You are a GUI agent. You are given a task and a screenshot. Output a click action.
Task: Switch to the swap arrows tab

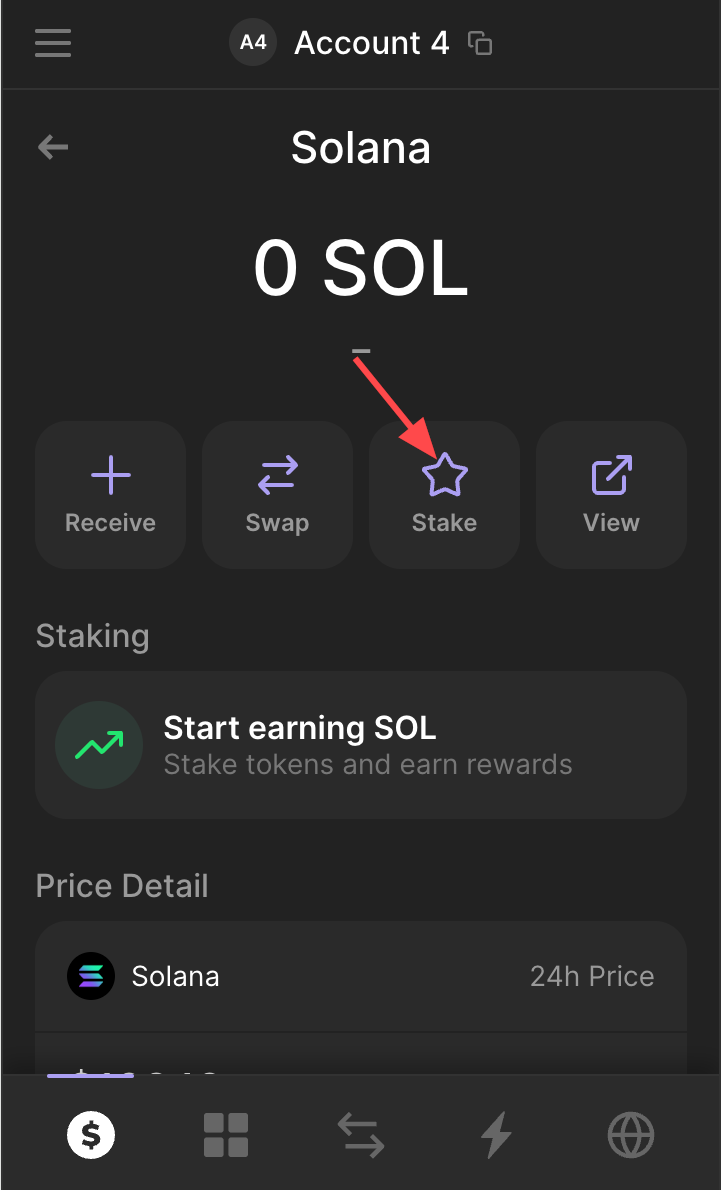coord(361,1135)
